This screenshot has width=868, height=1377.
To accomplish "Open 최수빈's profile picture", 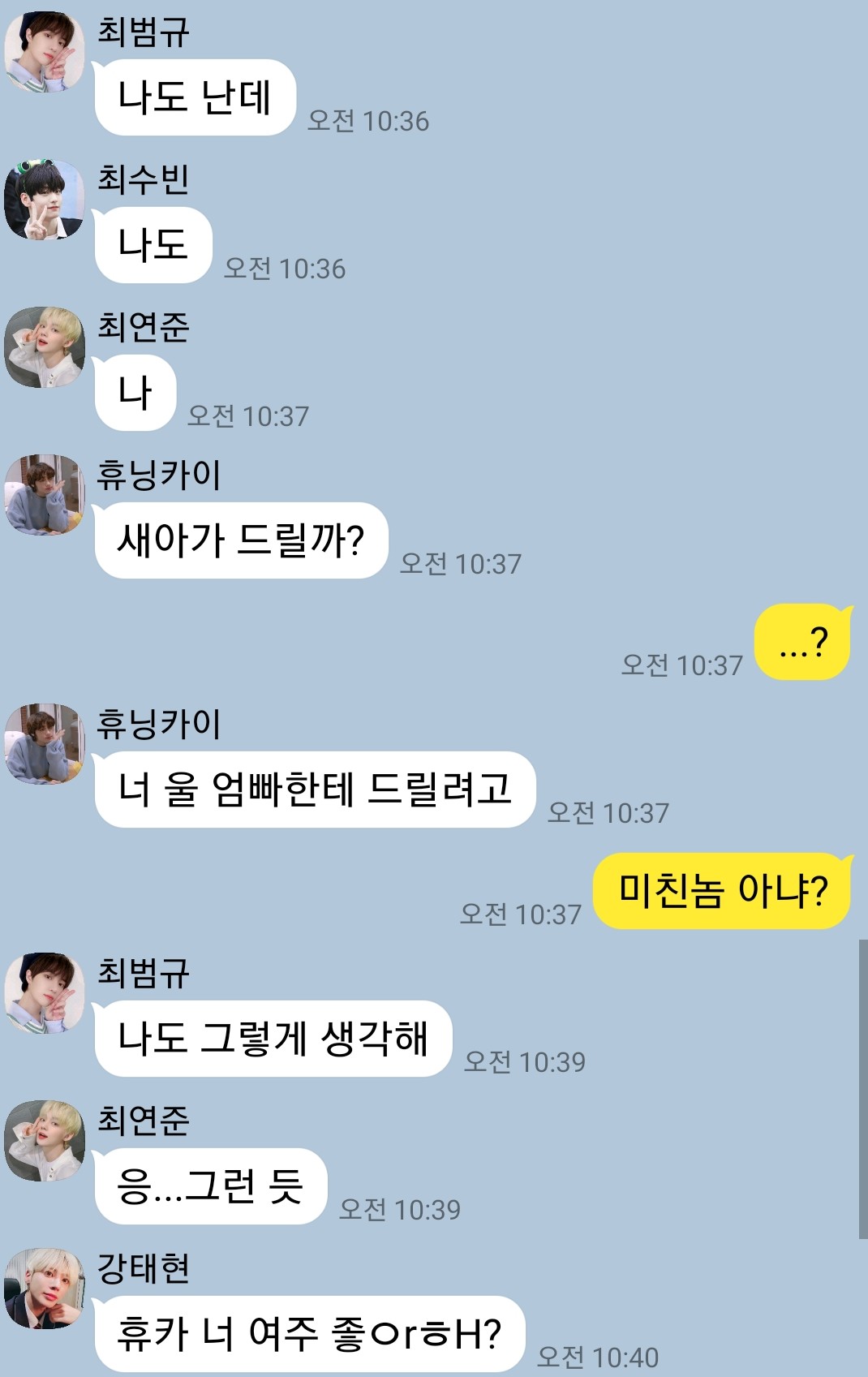I will click(x=45, y=200).
